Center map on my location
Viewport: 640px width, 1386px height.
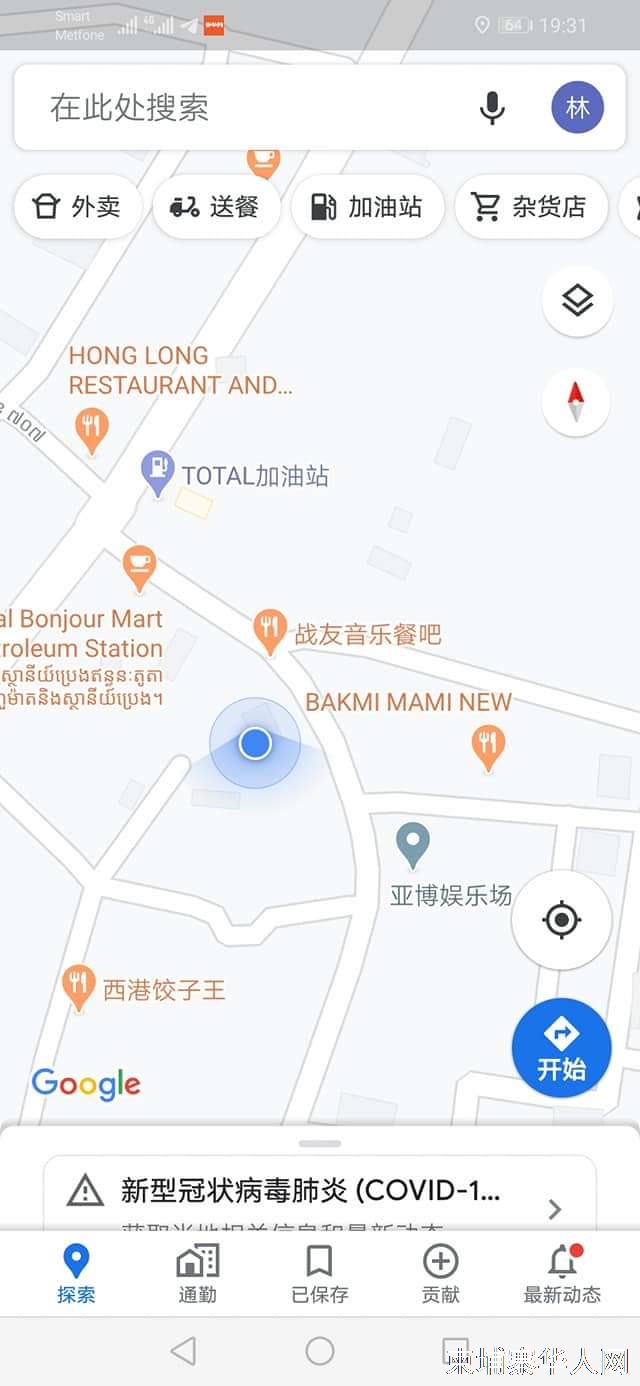(x=561, y=919)
